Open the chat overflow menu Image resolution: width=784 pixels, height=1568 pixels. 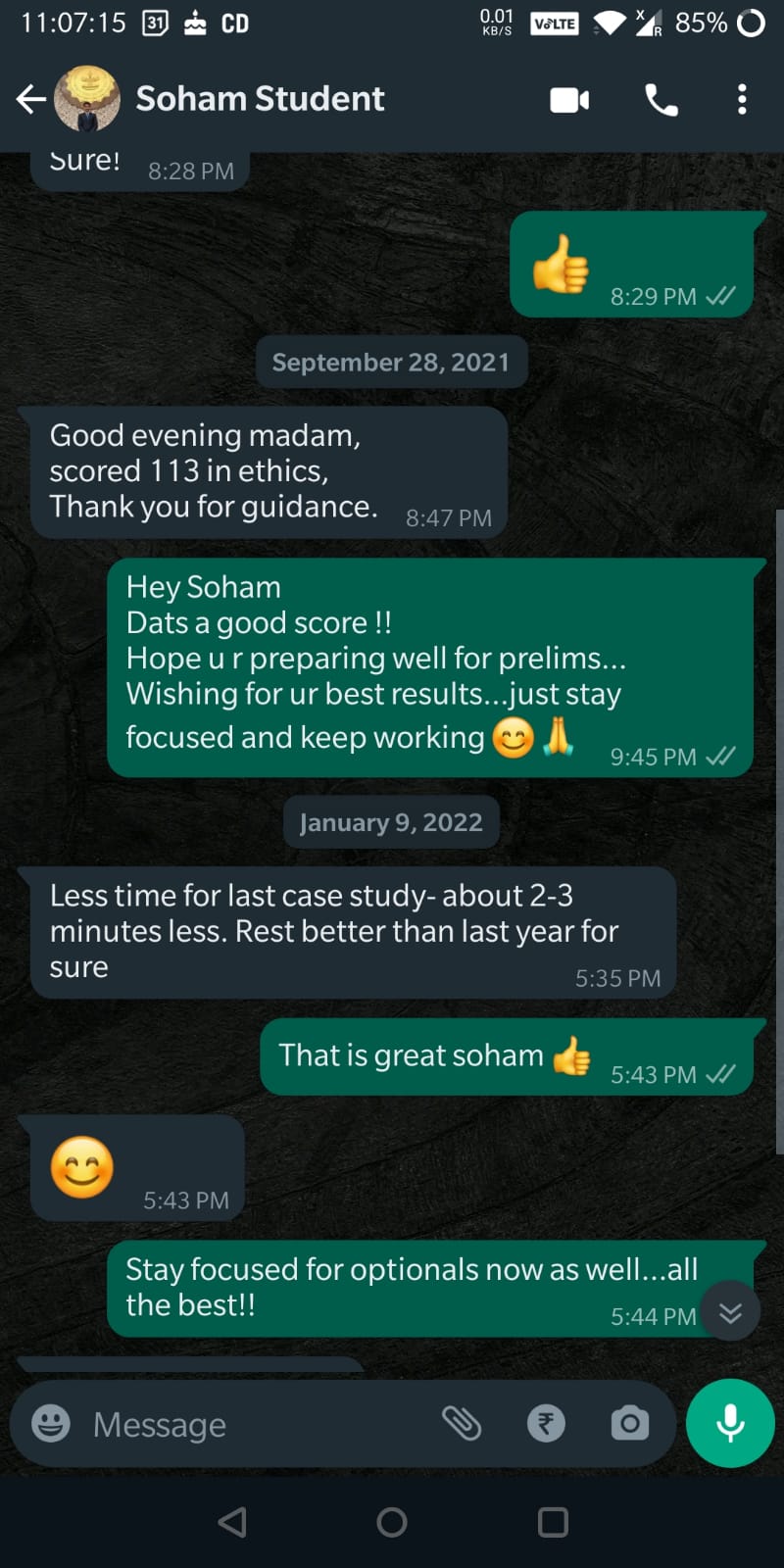[742, 100]
